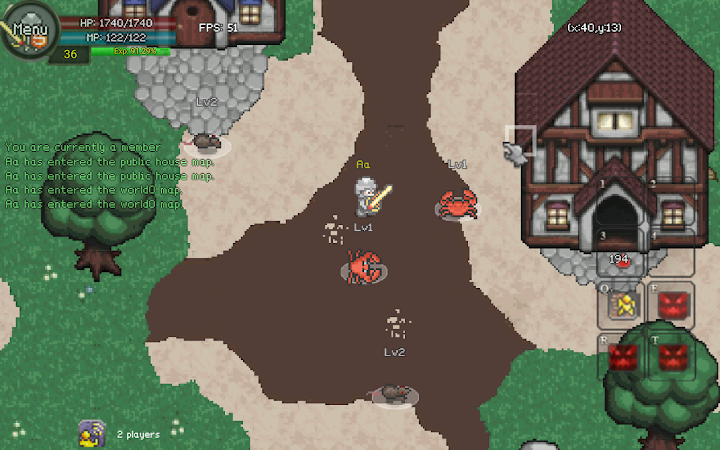This screenshot has width=720, height=450.
Task: Open the online players icon
Action: [x=93, y=433]
